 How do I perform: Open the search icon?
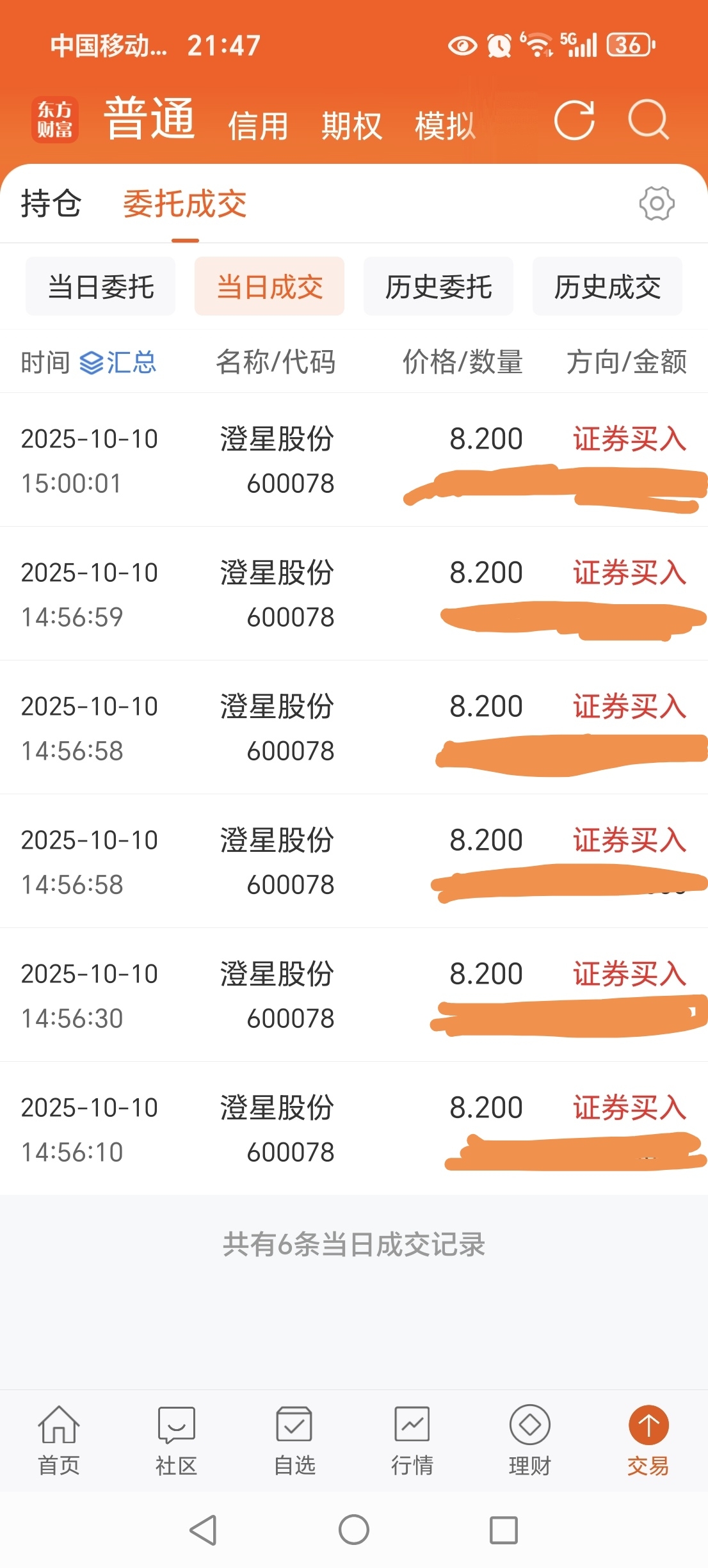648,120
